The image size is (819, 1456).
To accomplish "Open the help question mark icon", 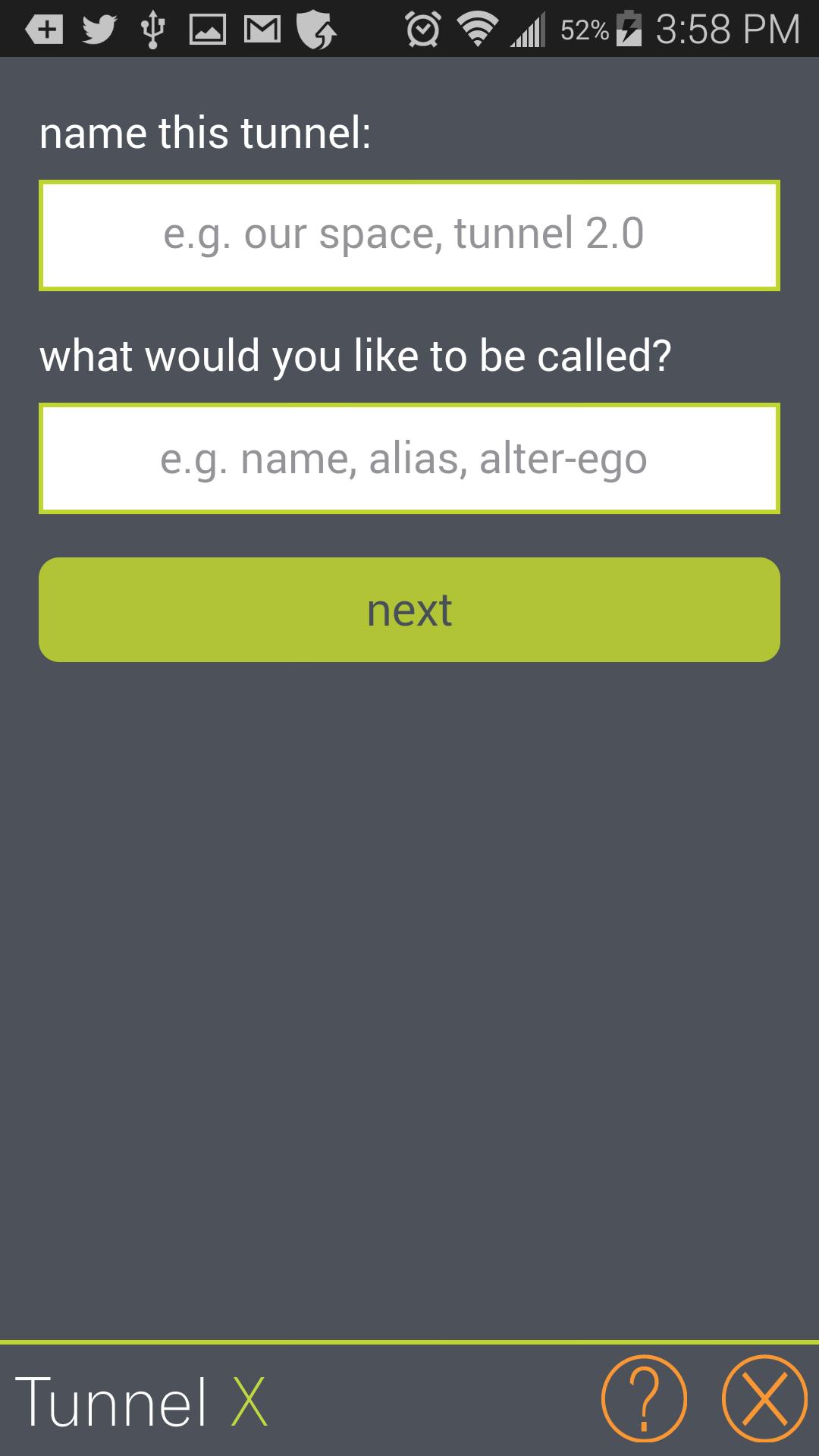I will tap(644, 1398).
